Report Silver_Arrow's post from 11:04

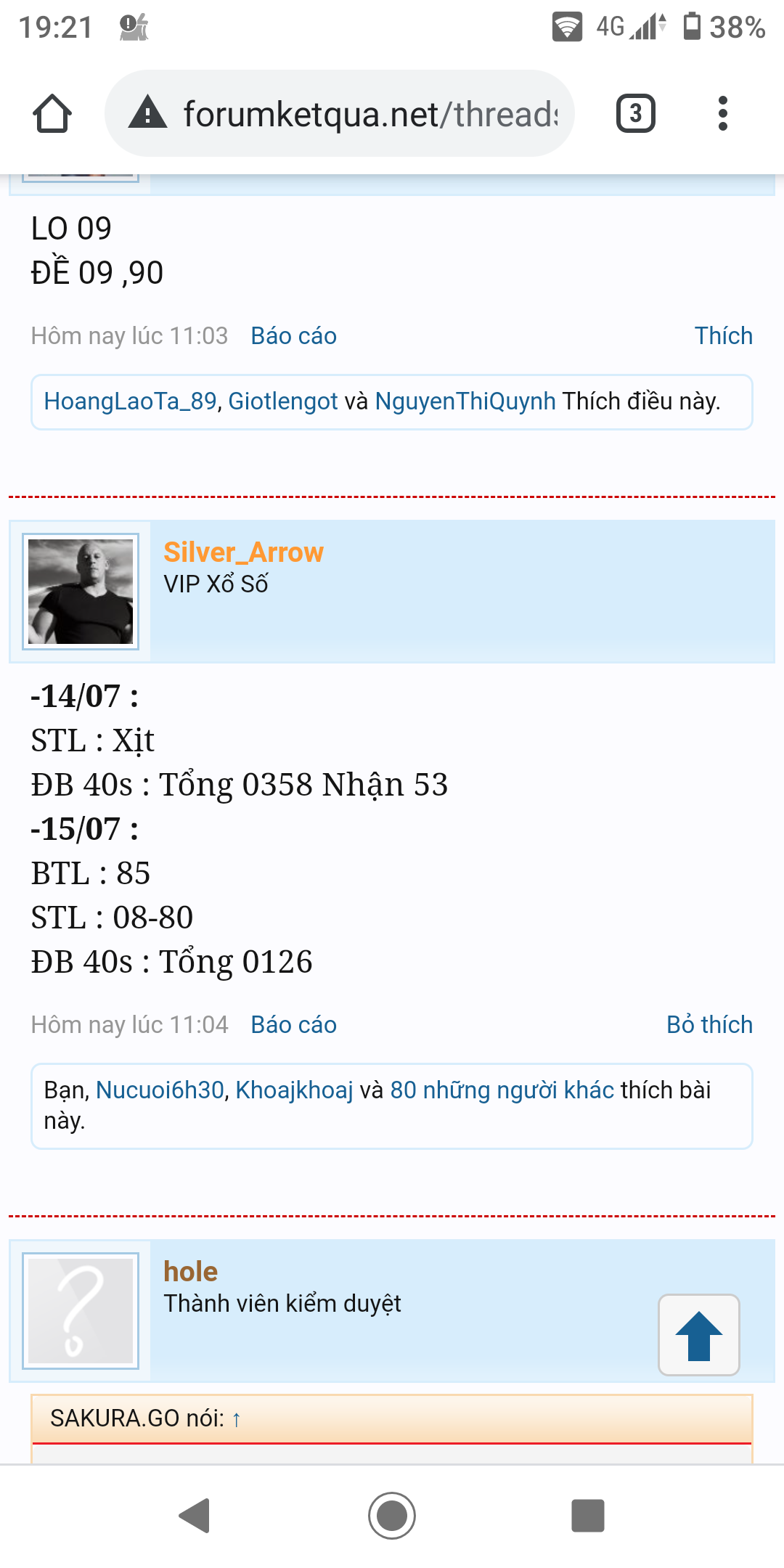(x=293, y=1025)
